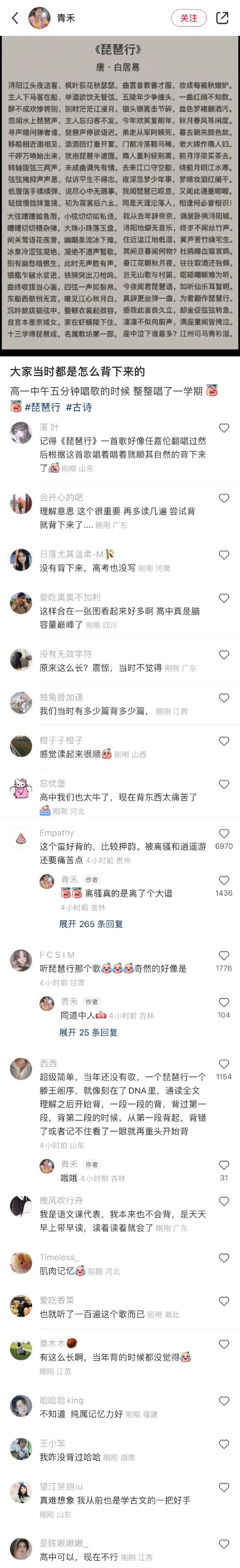Screen dimensions: 240x1568
Task: Open 西西's profile avatar
Action: pyautogui.click(x=21, y=1069)
